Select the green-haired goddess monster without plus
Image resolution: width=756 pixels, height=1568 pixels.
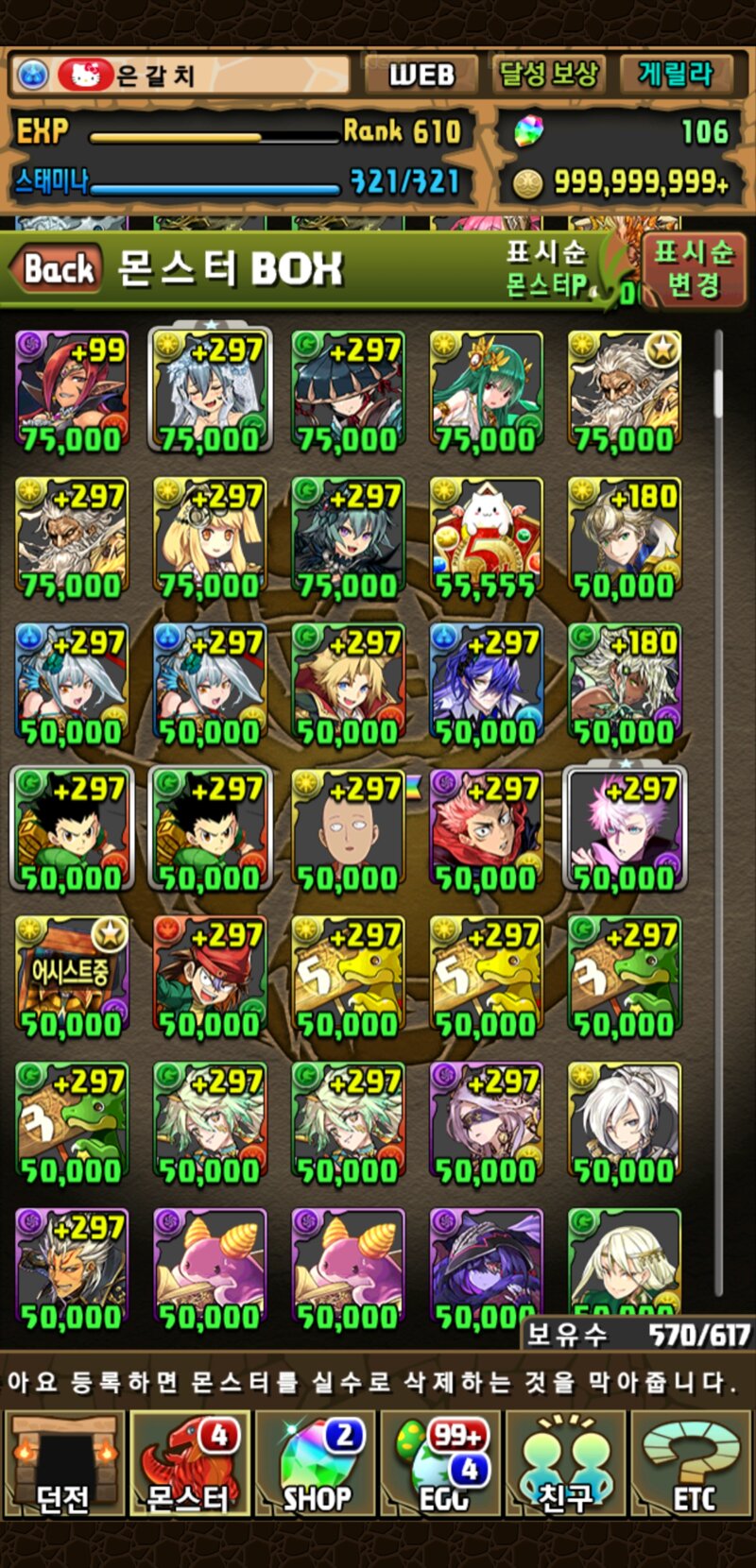[486, 391]
